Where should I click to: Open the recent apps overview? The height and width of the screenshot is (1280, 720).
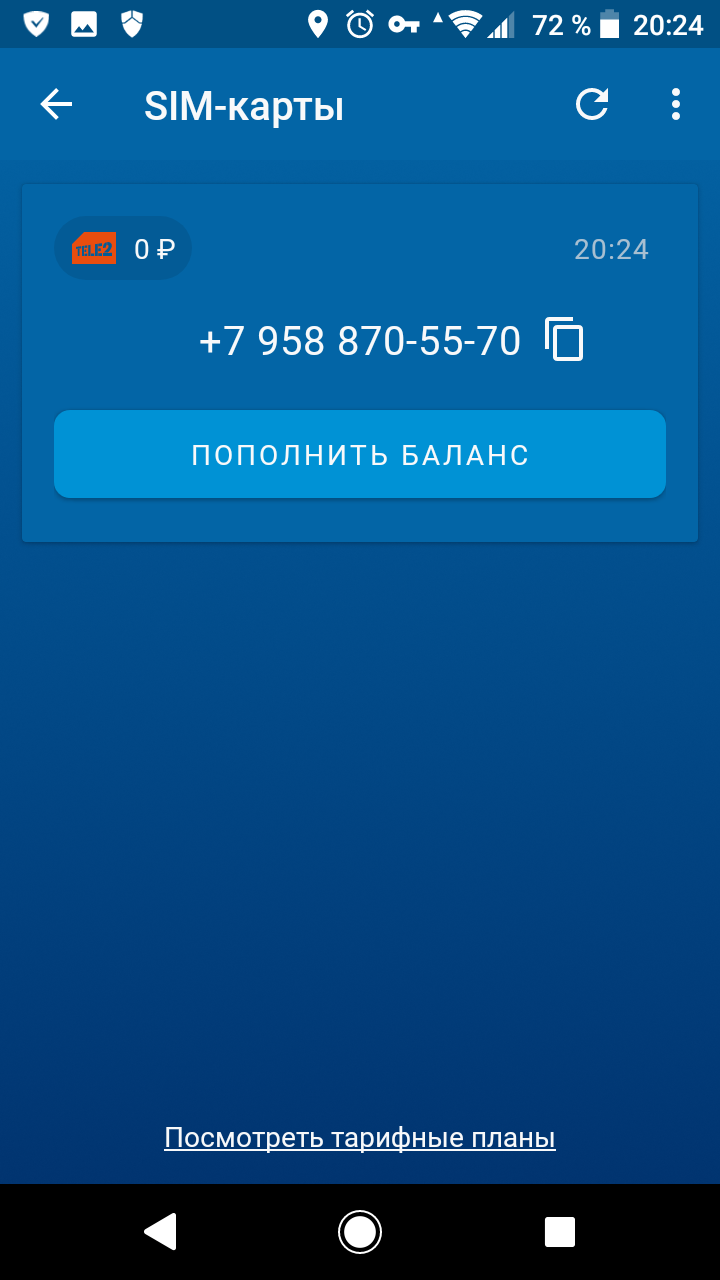tap(560, 1231)
